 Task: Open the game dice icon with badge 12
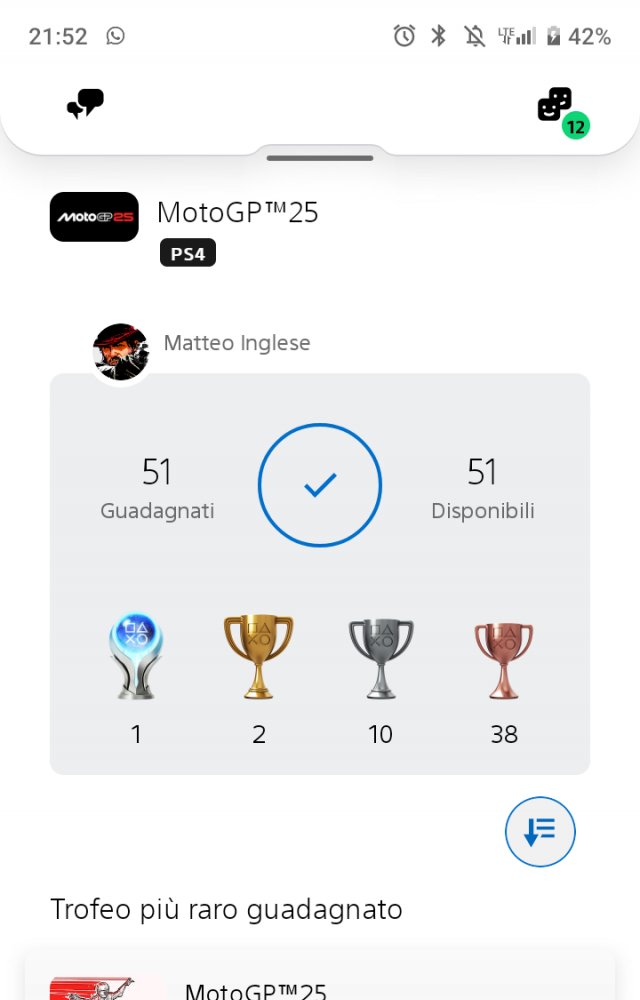(555, 105)
